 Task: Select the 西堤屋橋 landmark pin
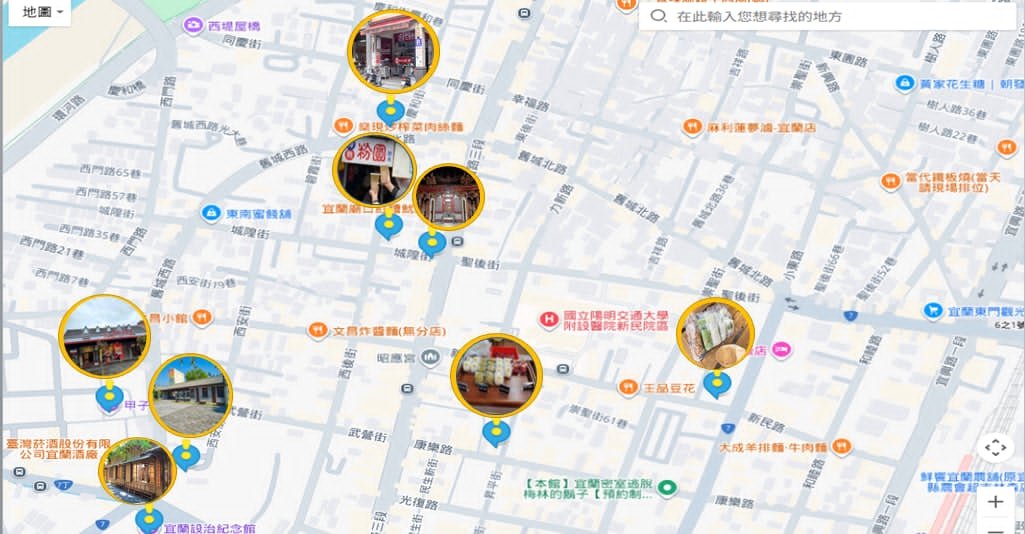coord(192,23)
